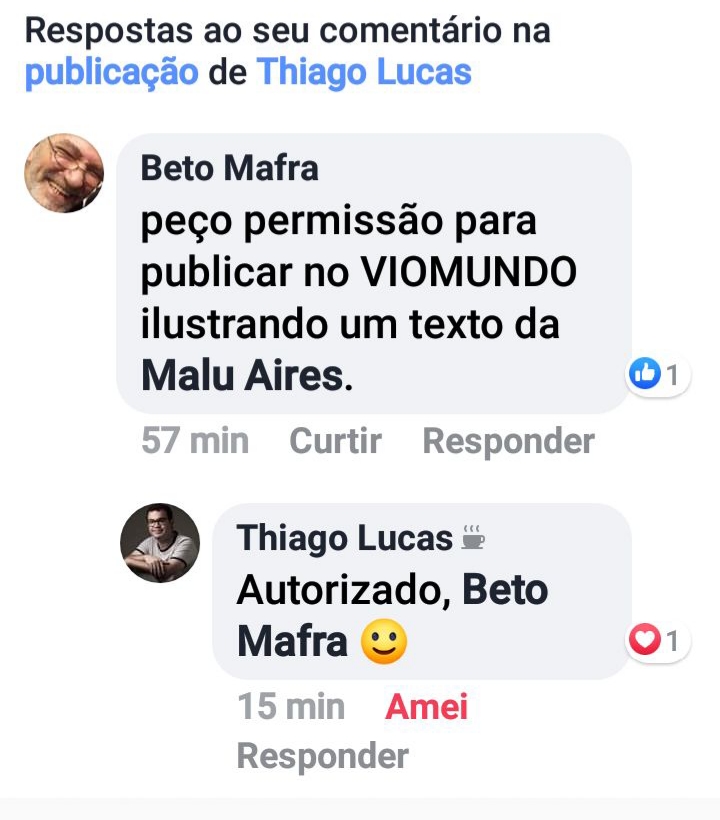The image size is (720, 820).
Task: Tap Responder under Beto Mafra's comment
Action: 508,441
